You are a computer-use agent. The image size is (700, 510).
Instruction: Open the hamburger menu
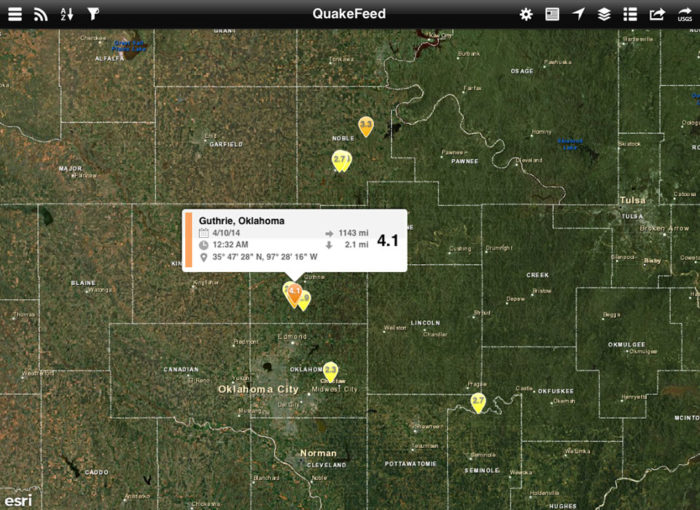14,14
